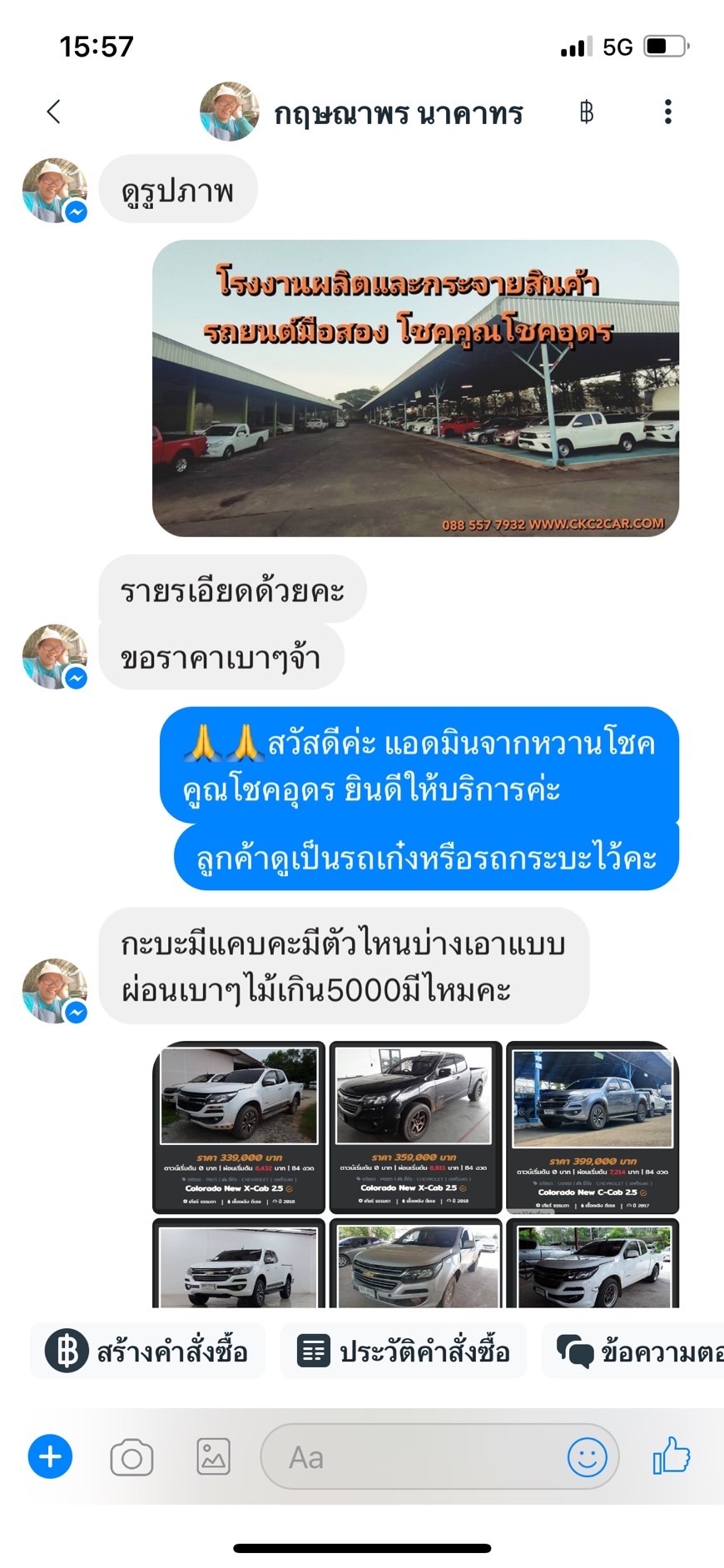Screen dimensions: 724x1568
Task: Open the 339,000 baht Colorado X-Cab image
Action: 239,1127
